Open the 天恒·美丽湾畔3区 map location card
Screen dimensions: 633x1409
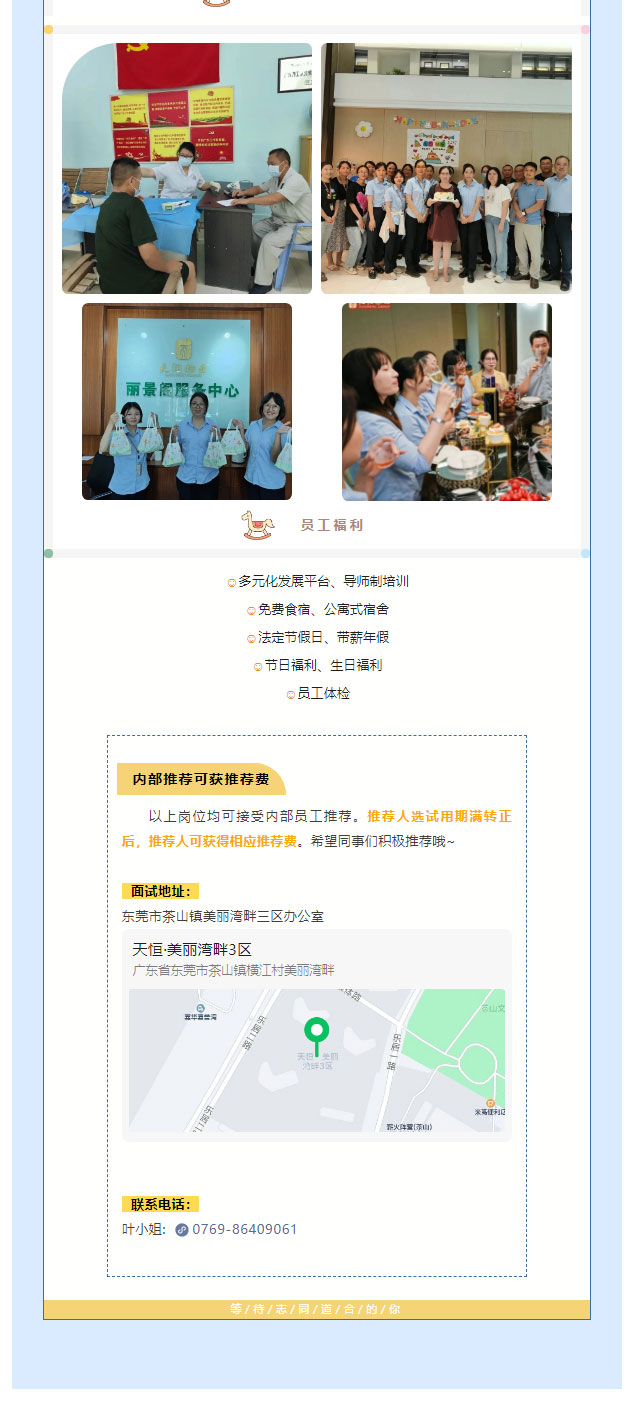[316, 1035]
